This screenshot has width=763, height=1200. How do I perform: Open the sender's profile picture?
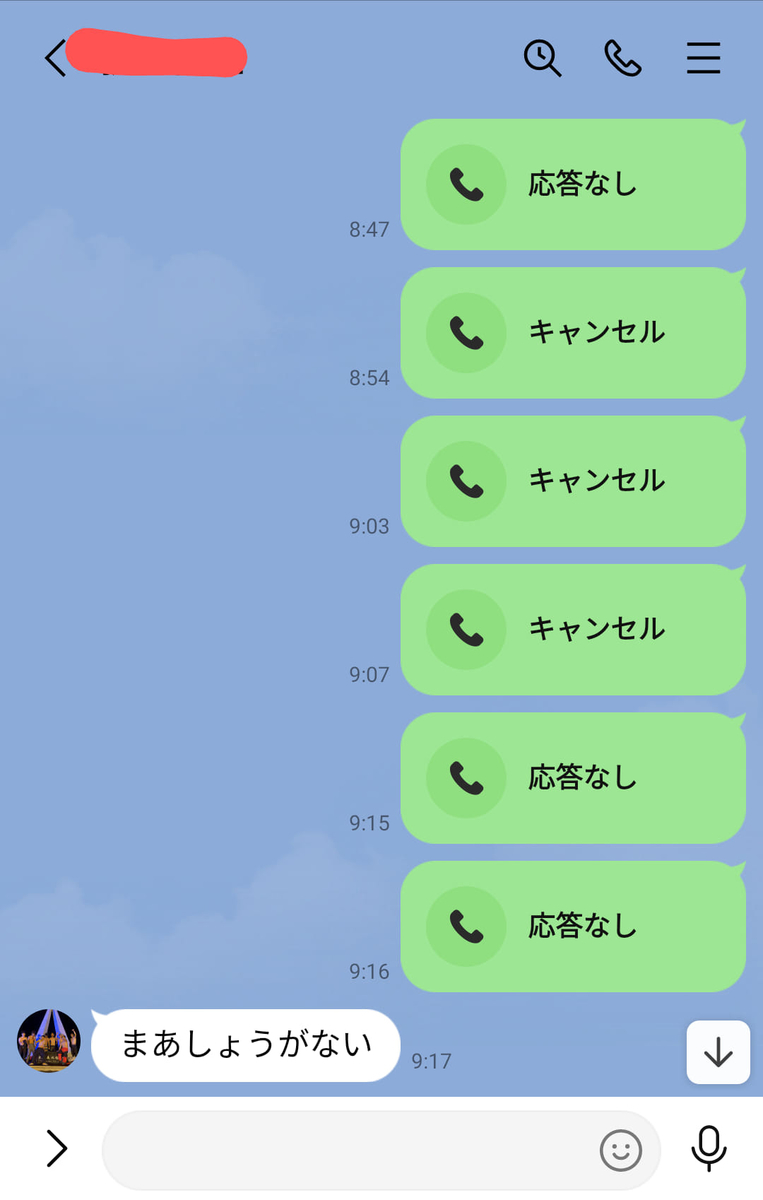tap(48, 1041)
